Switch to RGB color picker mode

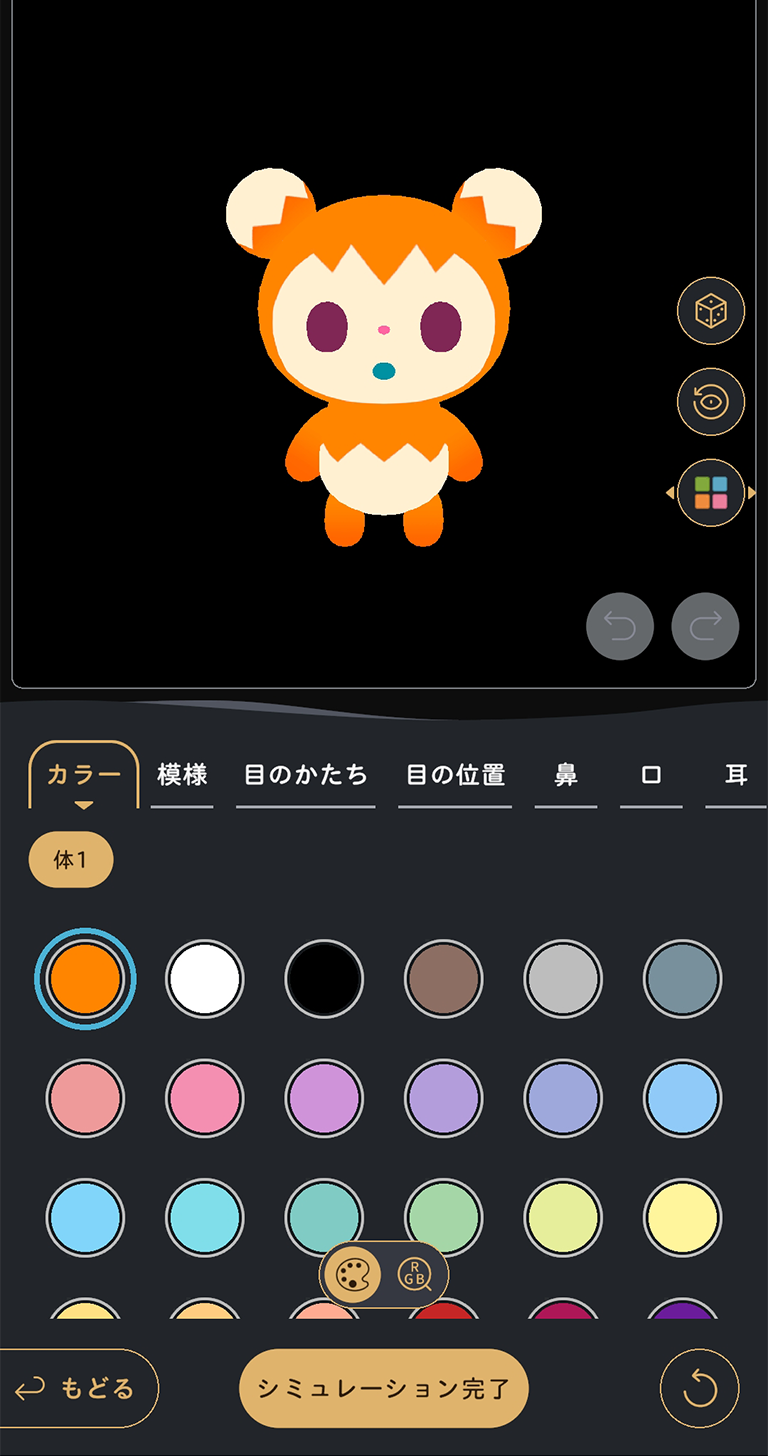click(415, 1275)
